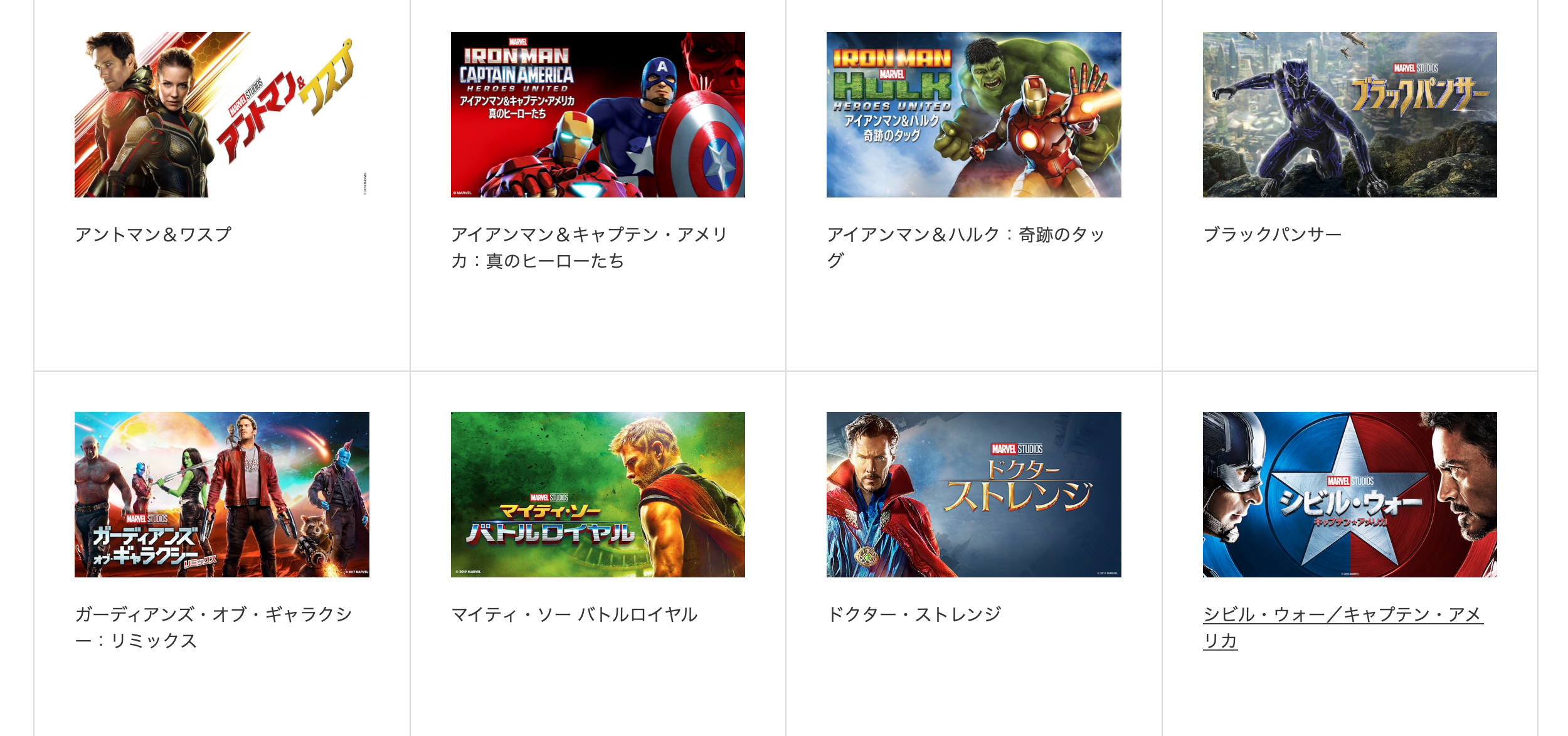
Task: Select アイアンマン&キャプテン・アメリカ:真のヒーローたち
Action: tap(597, 115)
